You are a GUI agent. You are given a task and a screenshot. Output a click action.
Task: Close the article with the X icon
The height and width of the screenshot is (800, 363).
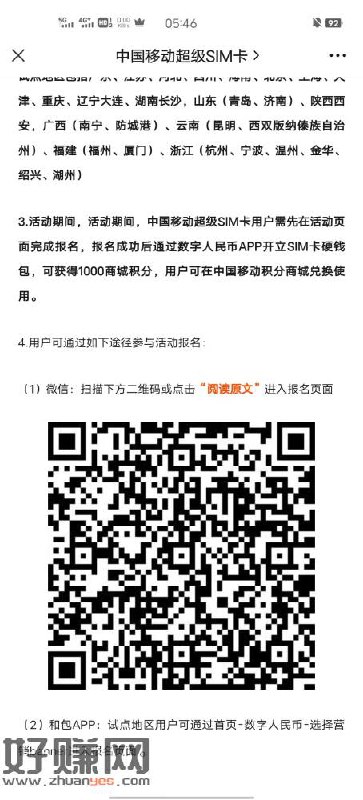point(18,56)
